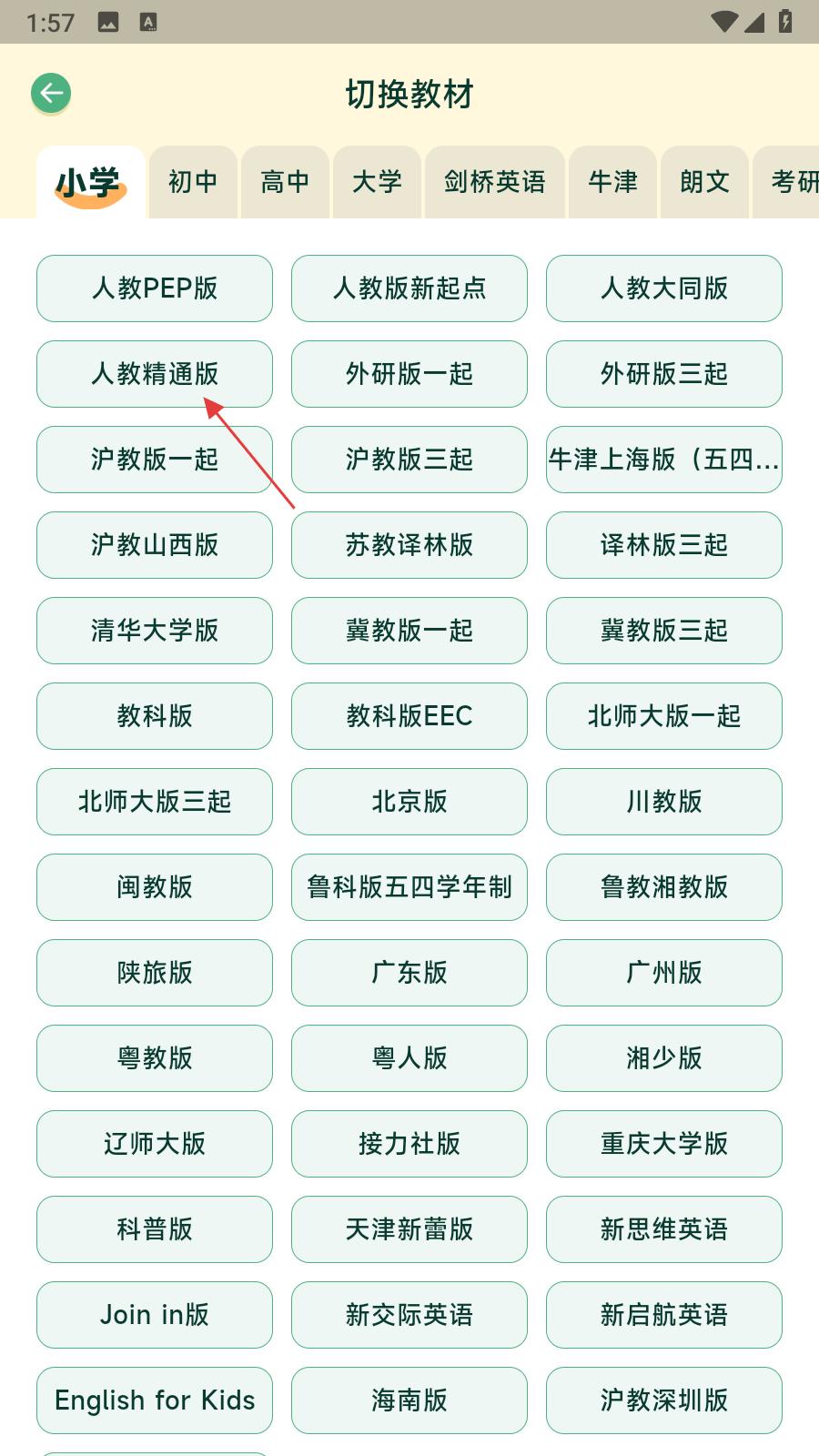Pick the 广州版 textbook

pos(664,973)
